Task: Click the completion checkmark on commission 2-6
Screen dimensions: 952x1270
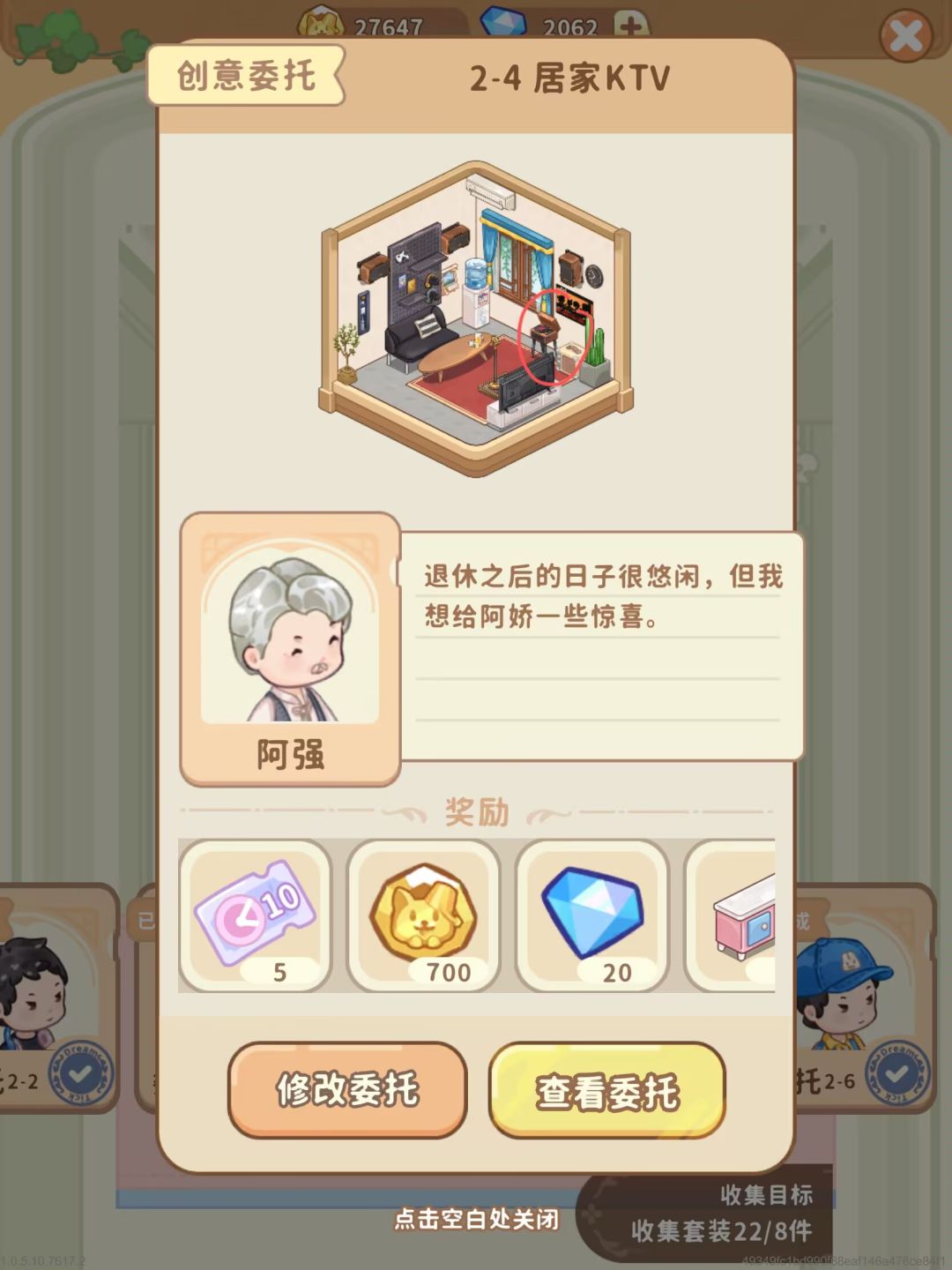Action: pos(898,1074)
